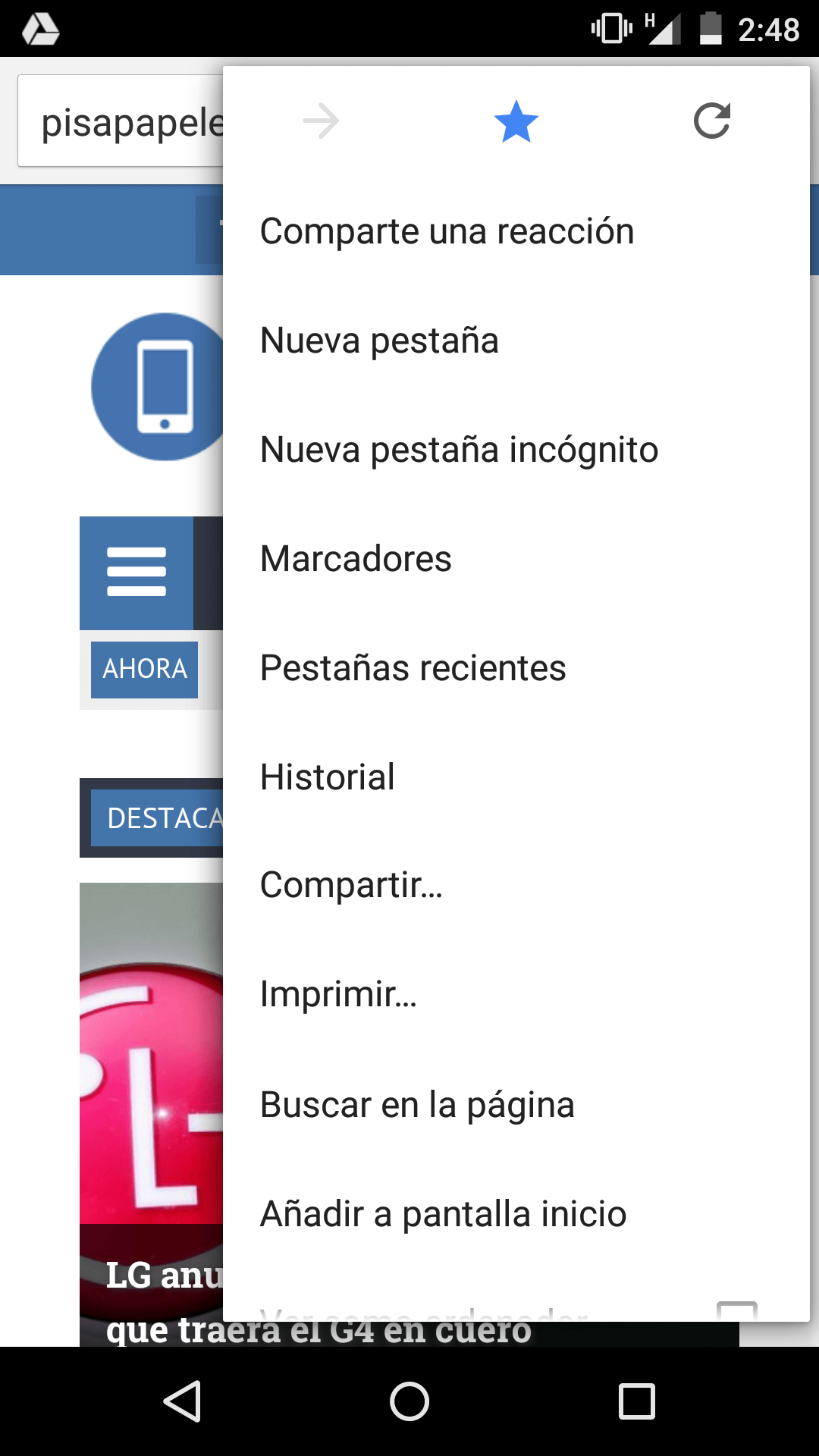
Task: Select Comparte una reacción
Action: pos(516,231)
